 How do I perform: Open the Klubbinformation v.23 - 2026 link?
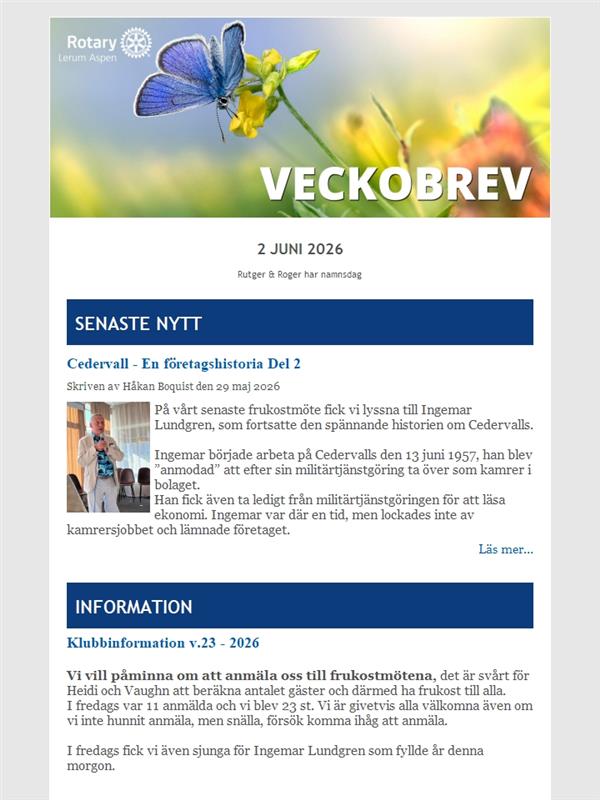tap(163, 643)
